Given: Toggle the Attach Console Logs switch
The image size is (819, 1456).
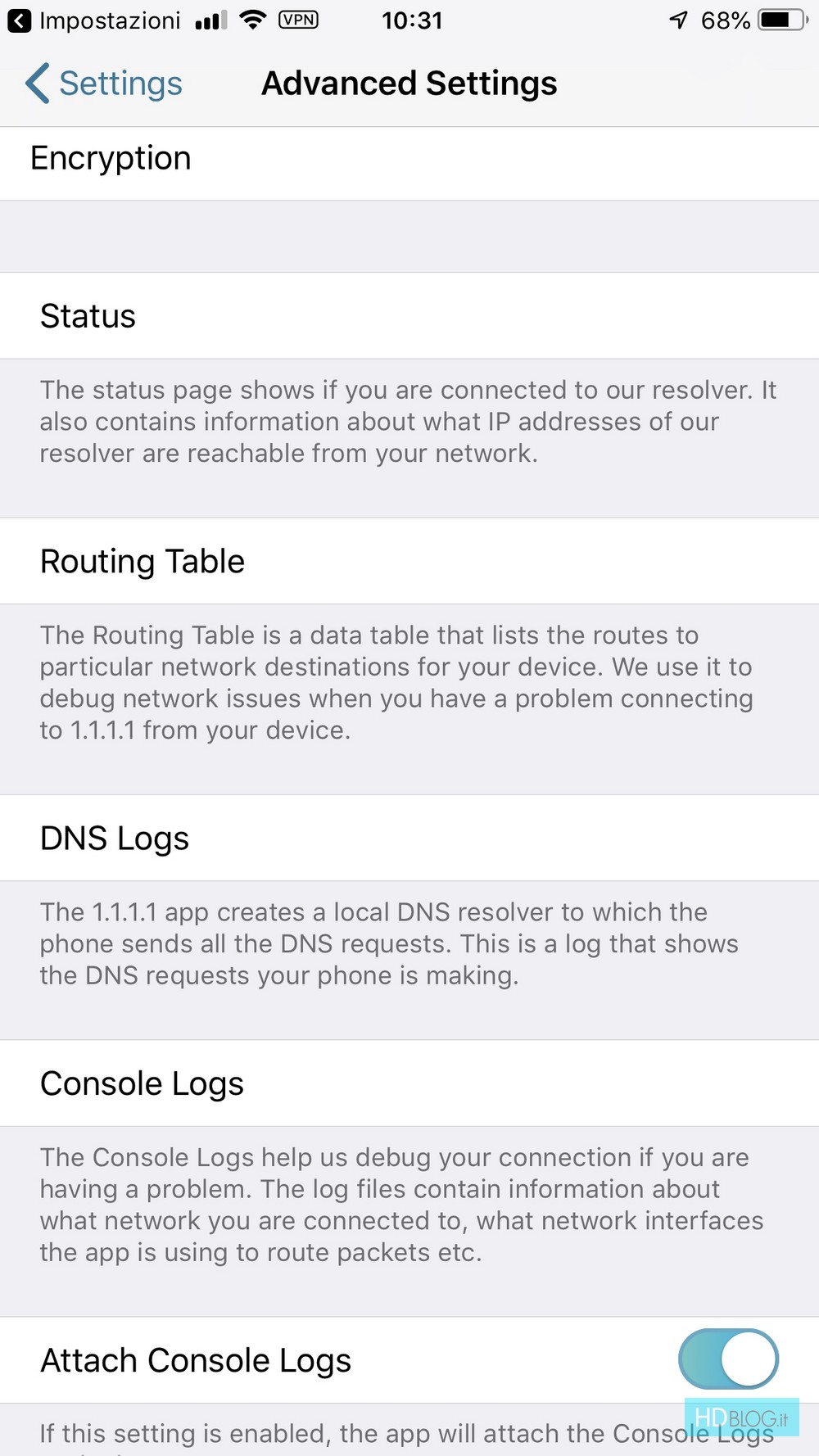Looking at the screenshot, I should 728,1359.
